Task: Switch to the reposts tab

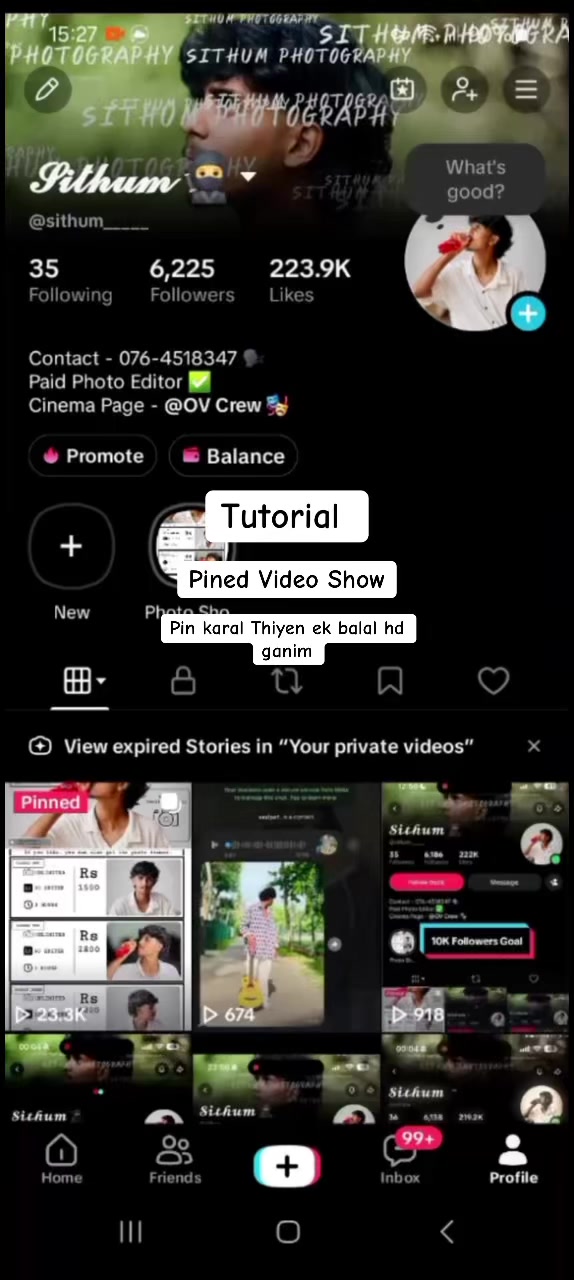Action: [287, 681]
